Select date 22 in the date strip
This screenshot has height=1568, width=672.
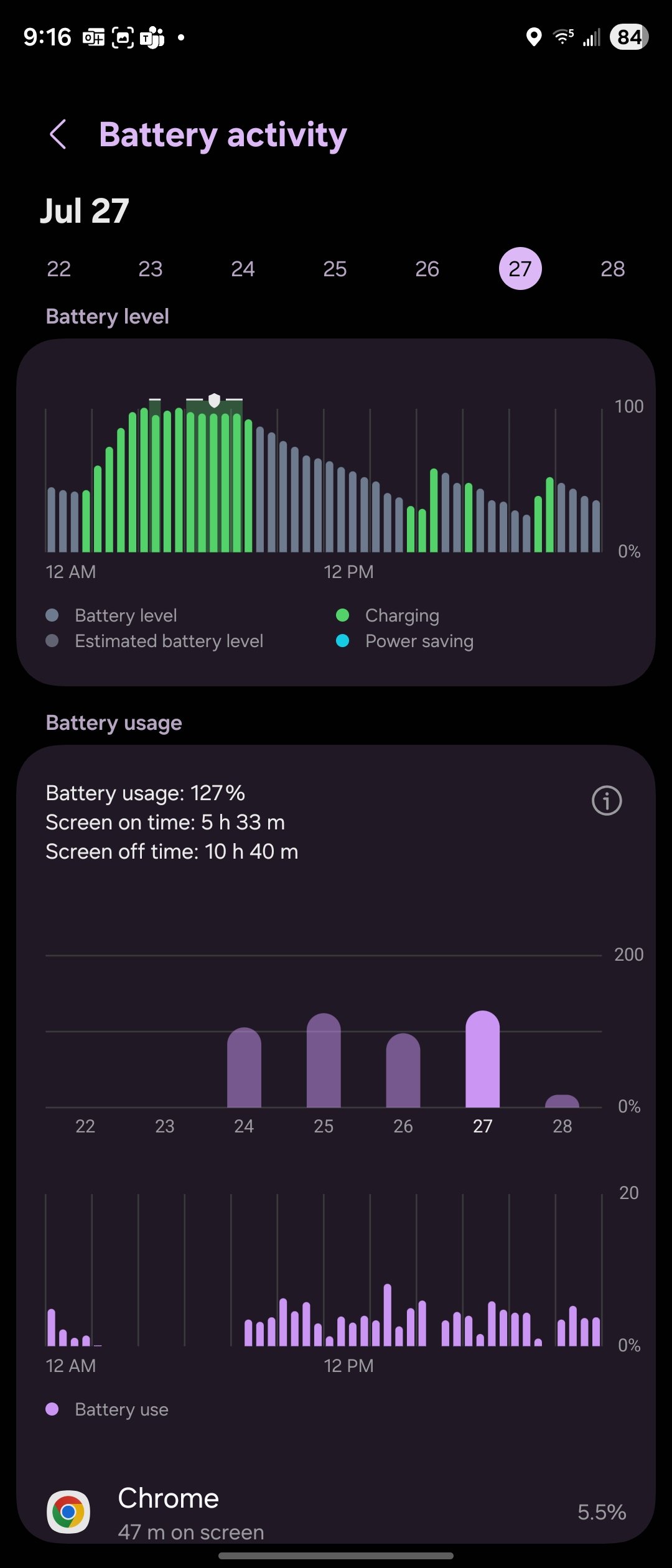point(58,269)
